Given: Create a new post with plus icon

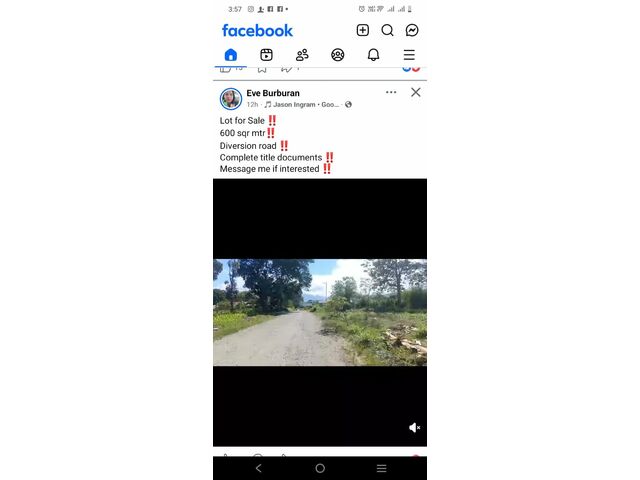Looking at the screenshot, I should click(362, 30).
